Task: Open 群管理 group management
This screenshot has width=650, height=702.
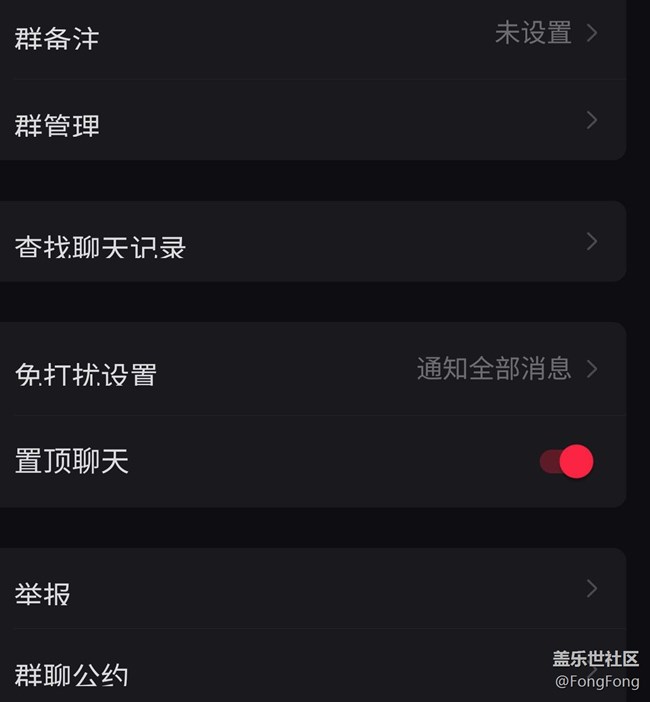Action: pos(300,124)
